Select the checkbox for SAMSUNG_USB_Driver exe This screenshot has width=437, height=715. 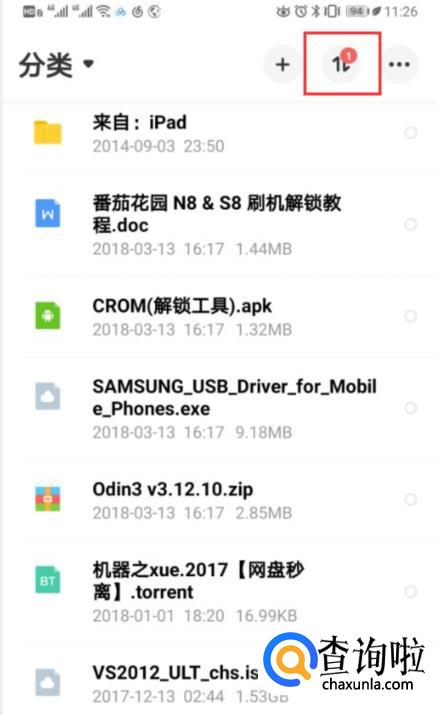point(411,408)
